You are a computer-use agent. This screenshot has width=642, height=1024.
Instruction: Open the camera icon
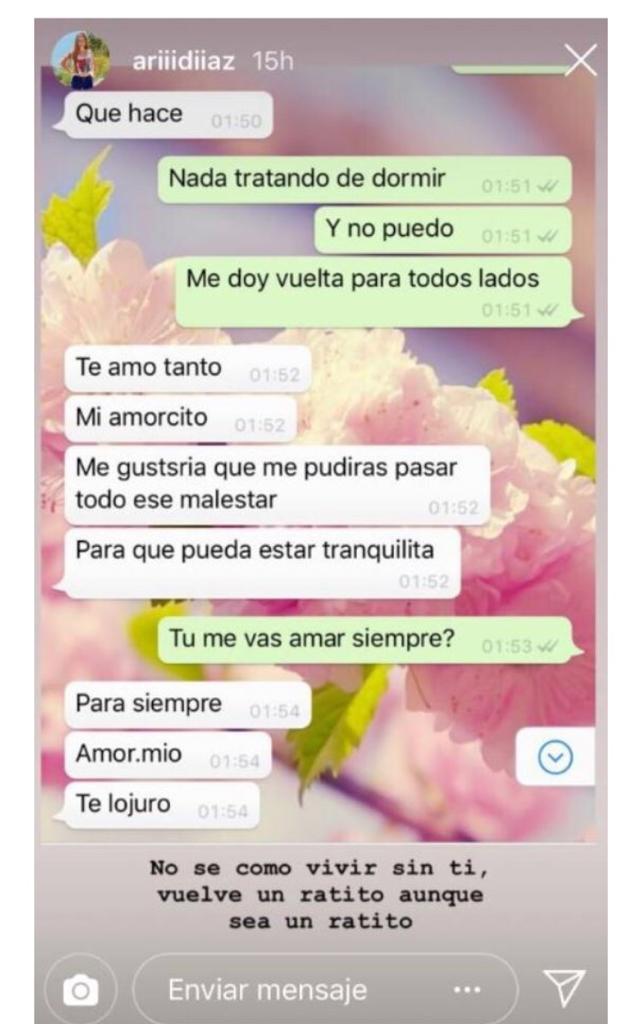pos(80,990)
